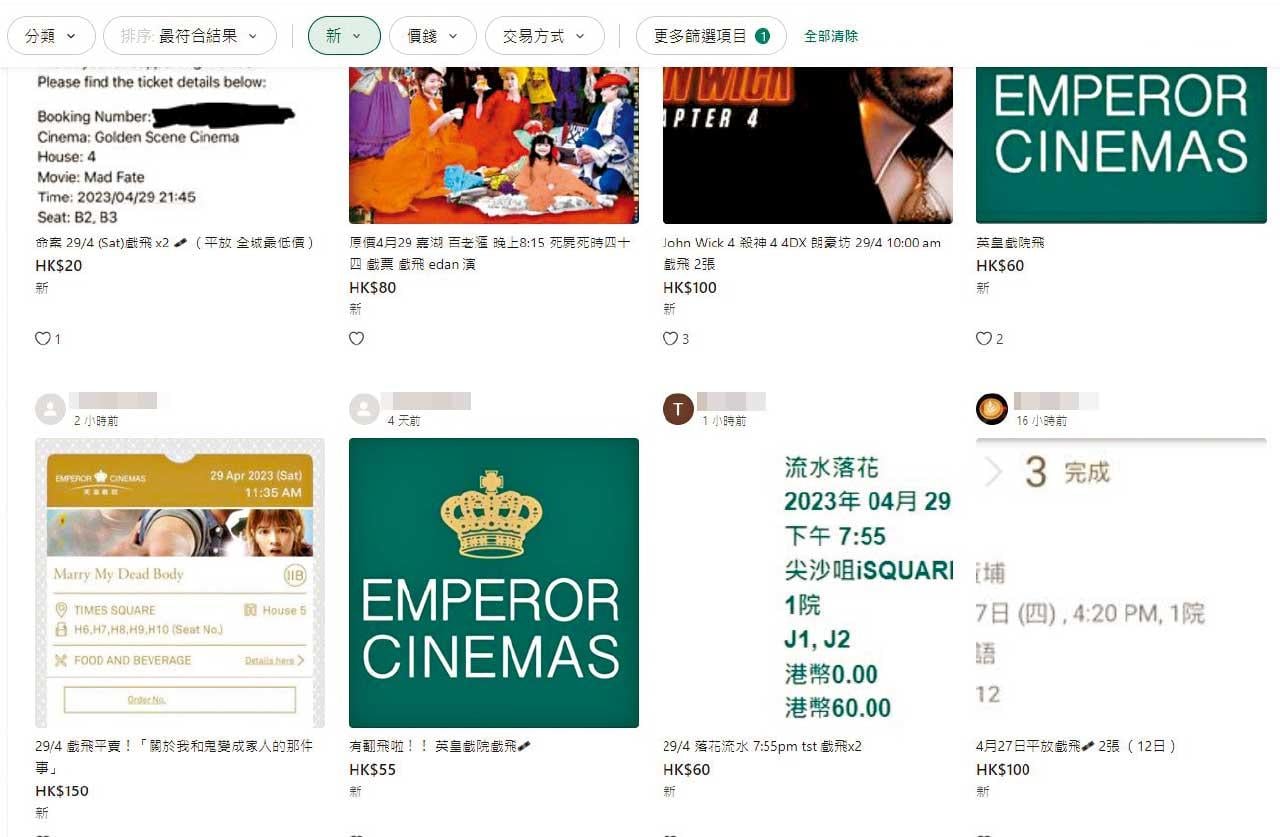Like the HK$60 英皇戲院飛 listing

[x=983, y=339]
